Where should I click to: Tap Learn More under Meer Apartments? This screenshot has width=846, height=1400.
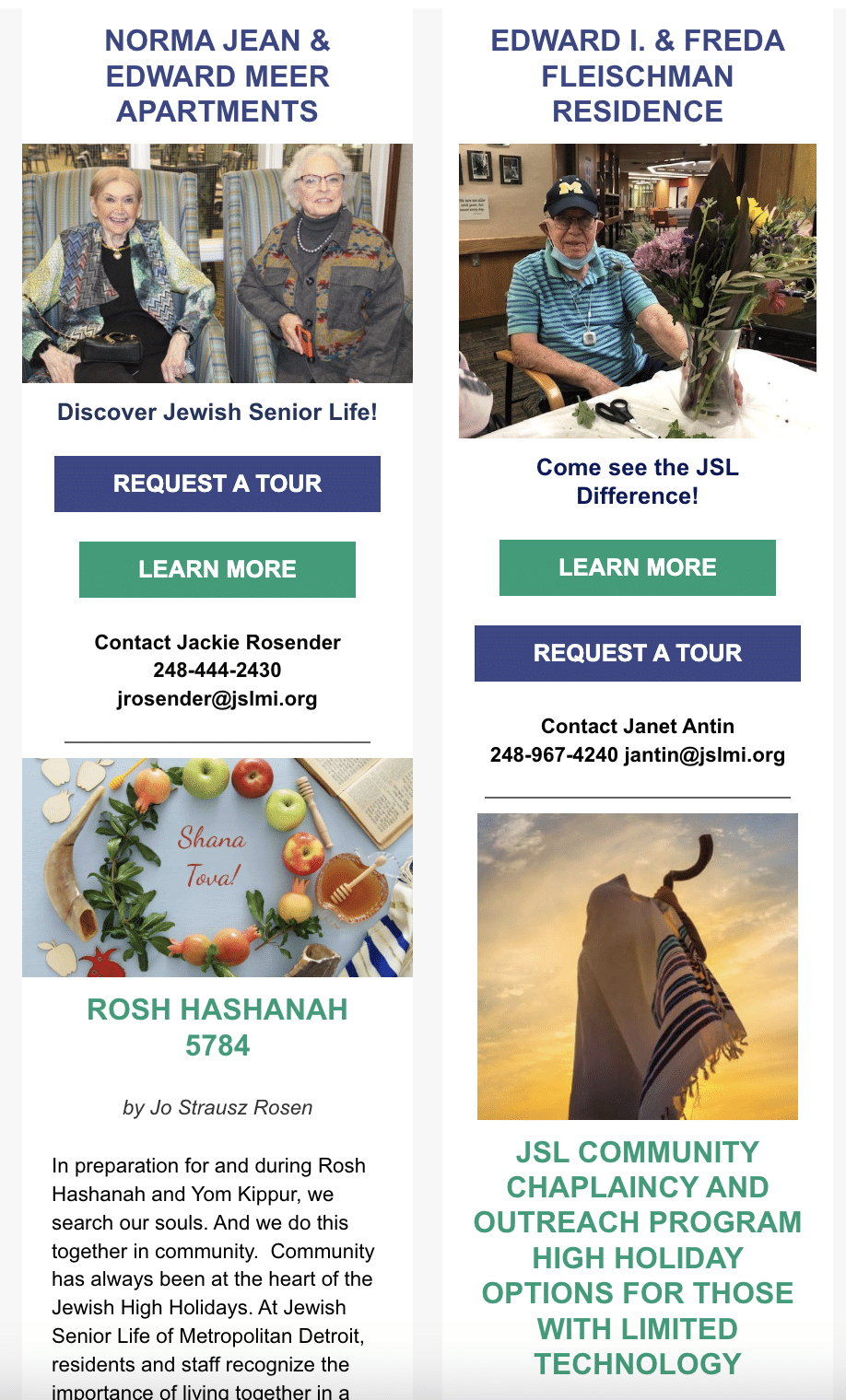click(x=217, y=569)
